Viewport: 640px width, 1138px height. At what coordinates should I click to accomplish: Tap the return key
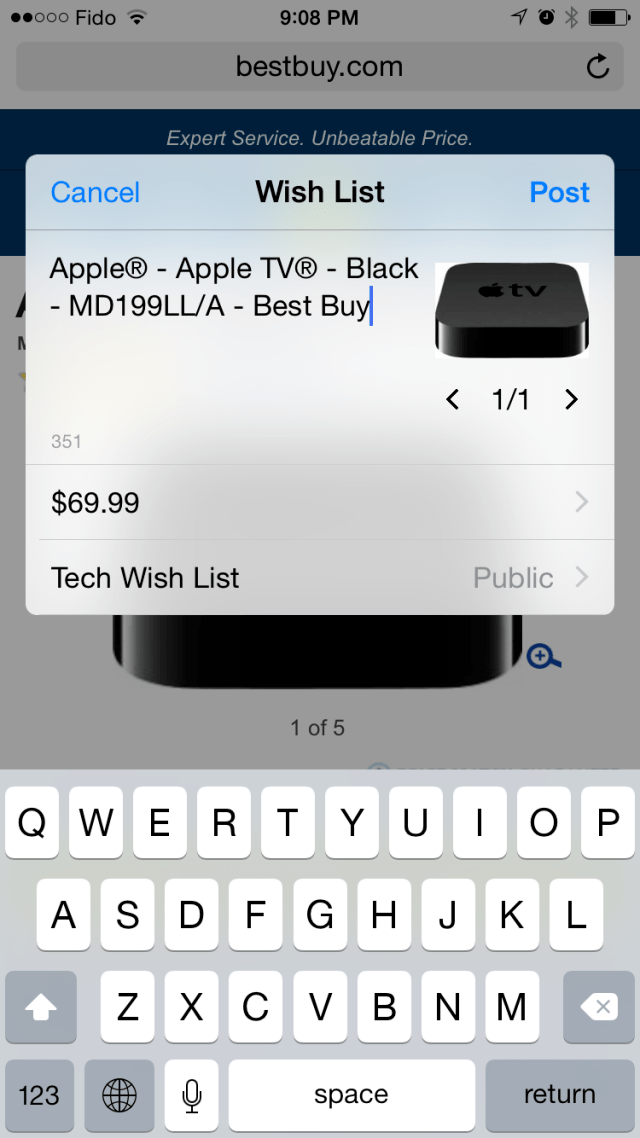559,1095
